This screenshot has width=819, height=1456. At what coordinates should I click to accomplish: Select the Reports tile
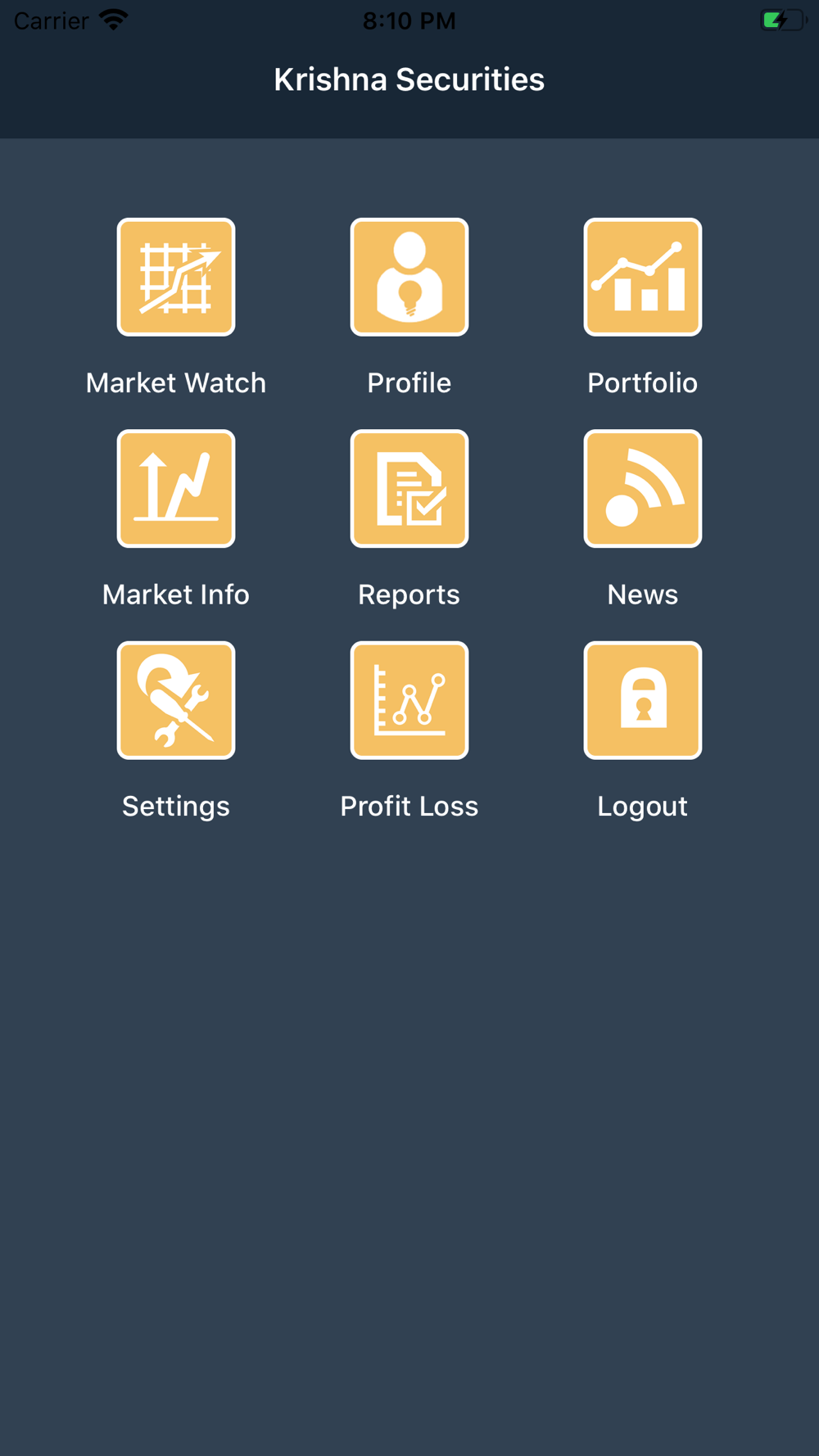pos(409,489)
